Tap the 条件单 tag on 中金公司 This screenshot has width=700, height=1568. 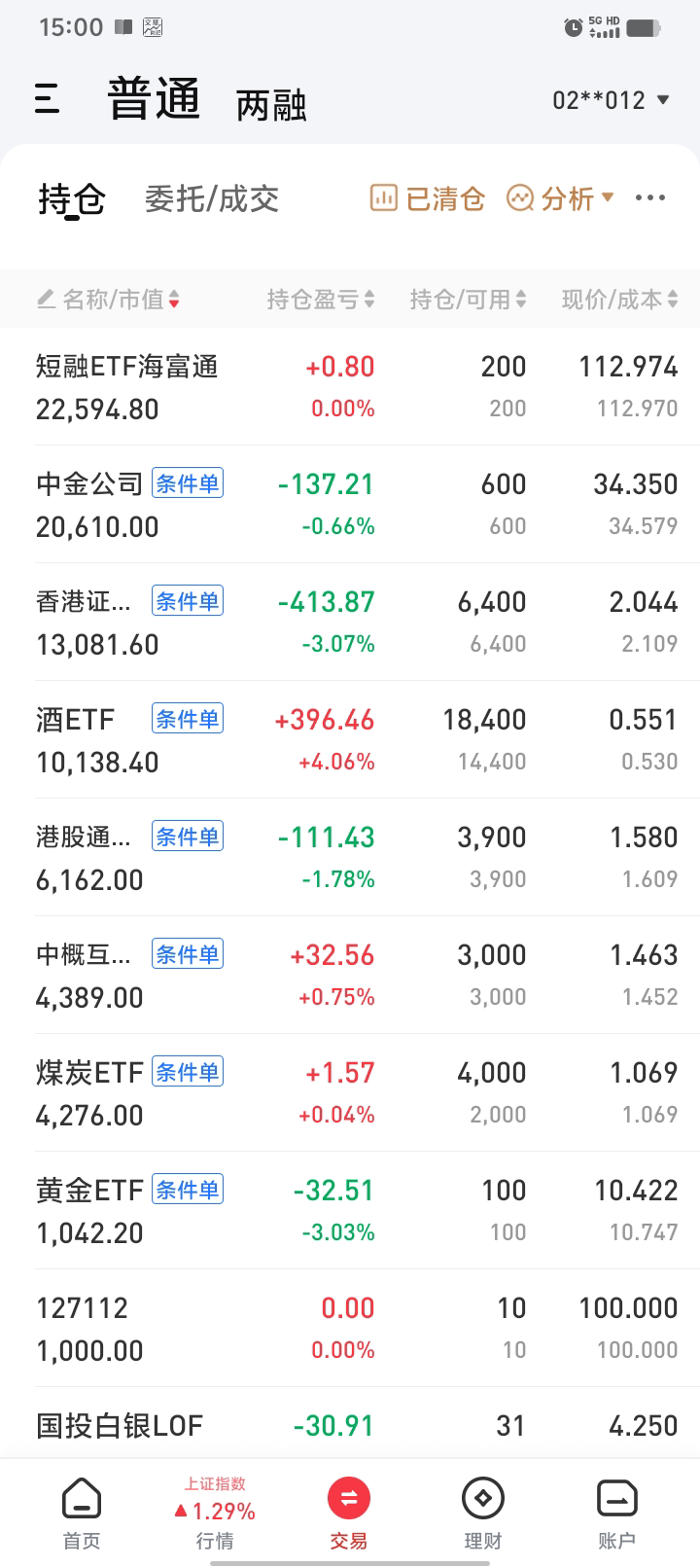(x=188, y=483)
